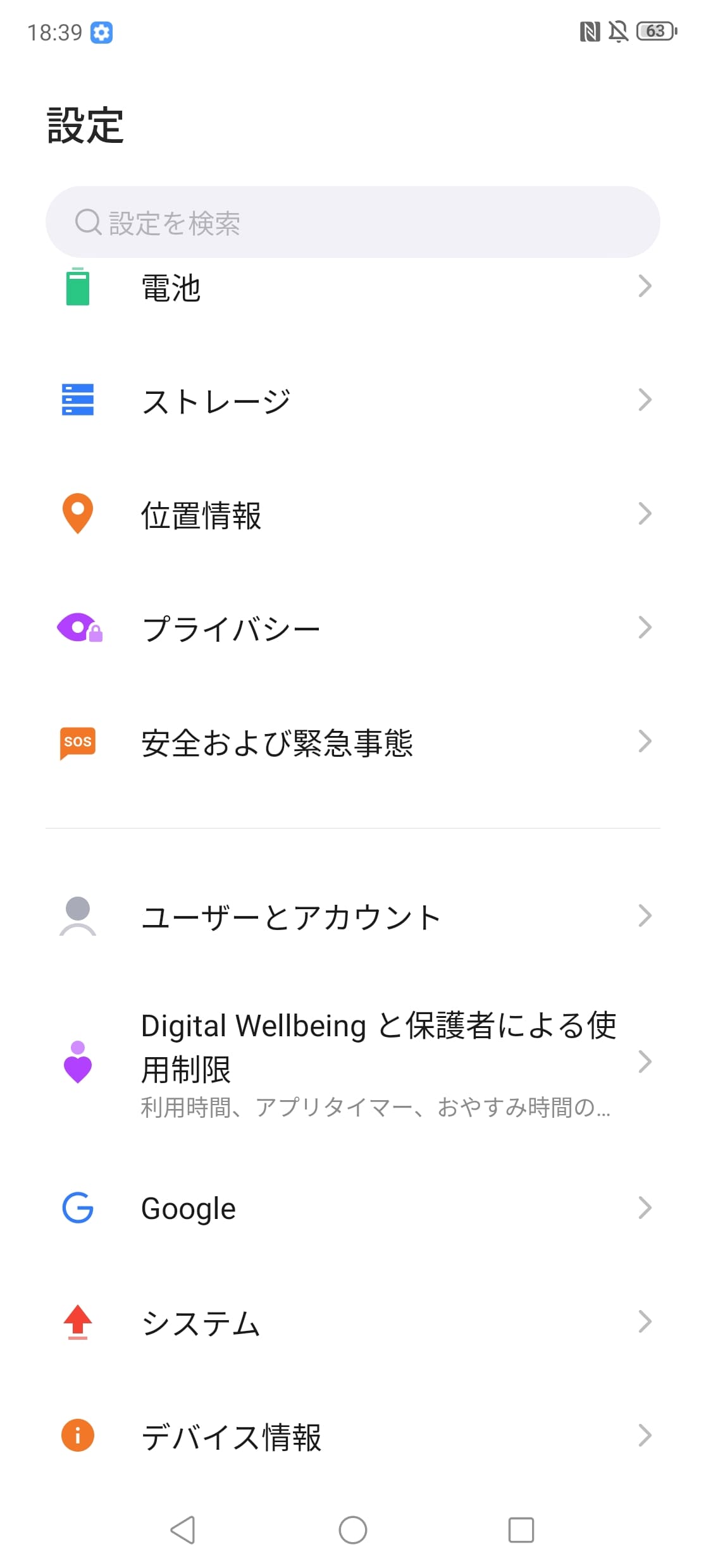Open the Google G icon

(x=77, y=1208)
